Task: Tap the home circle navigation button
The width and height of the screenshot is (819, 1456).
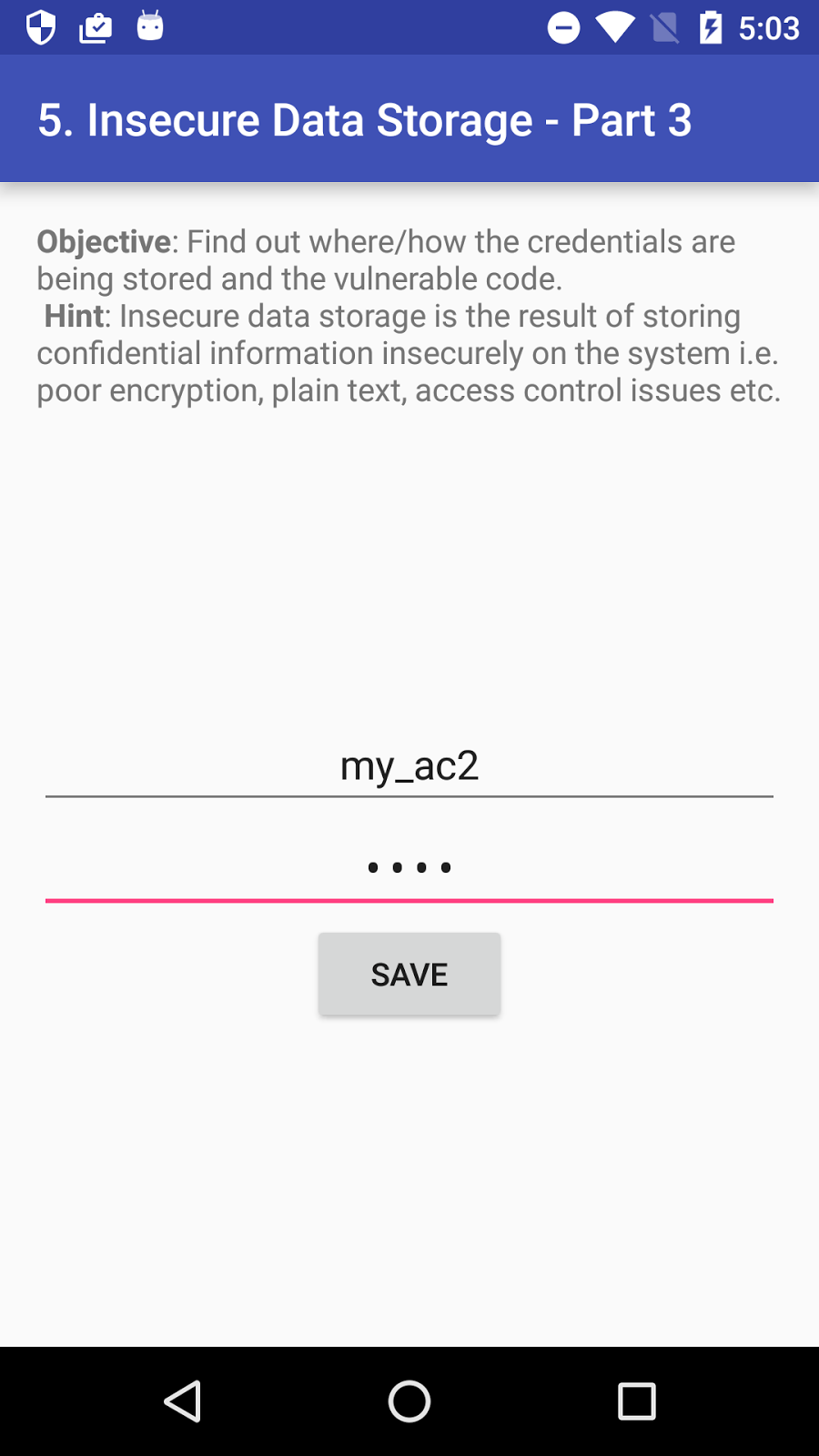Action: coord(409,1401)
